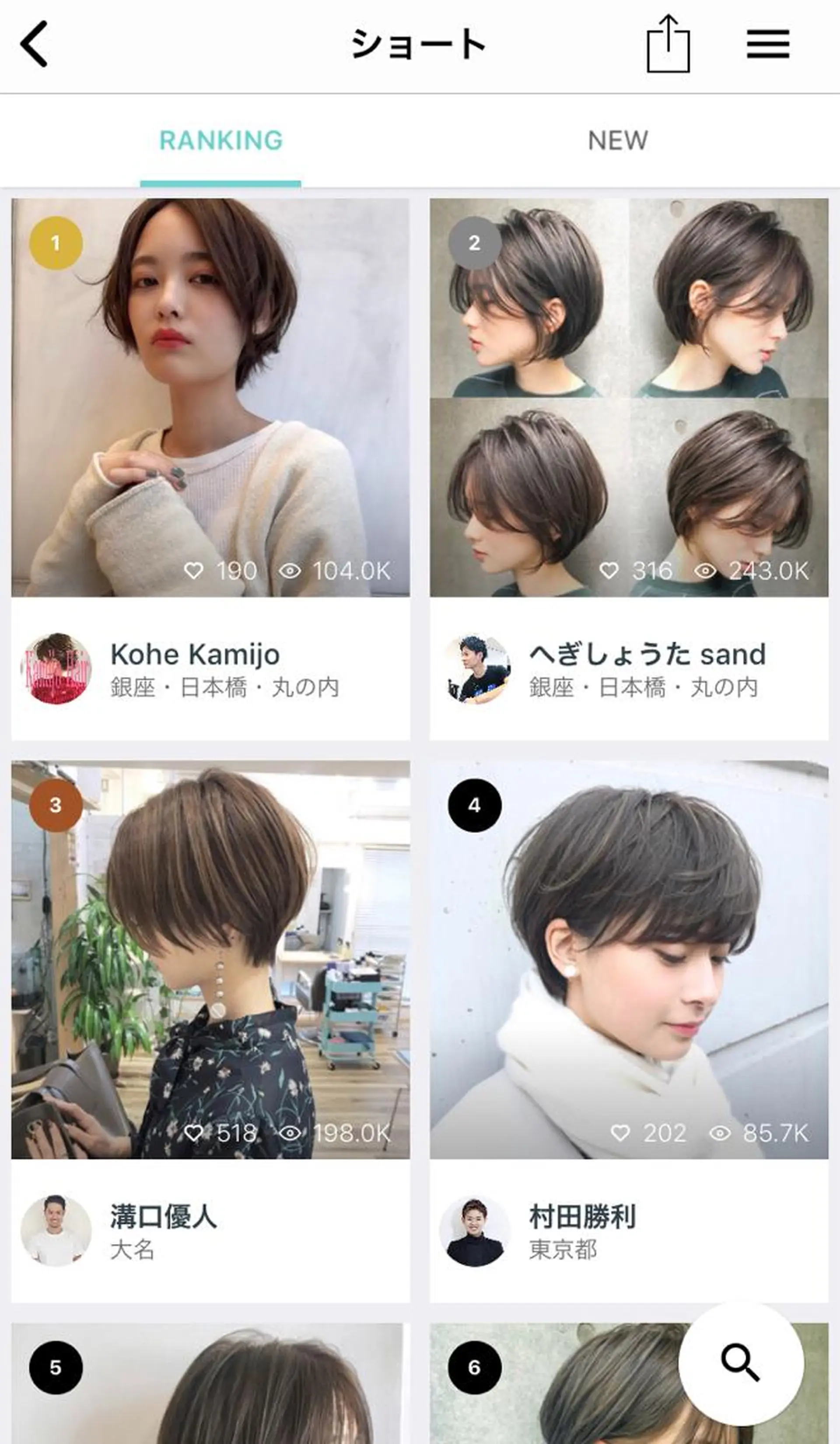Switch to the NEW tab
The image size is (840, 1444).
pyautogui.click(x=617, y=140)
